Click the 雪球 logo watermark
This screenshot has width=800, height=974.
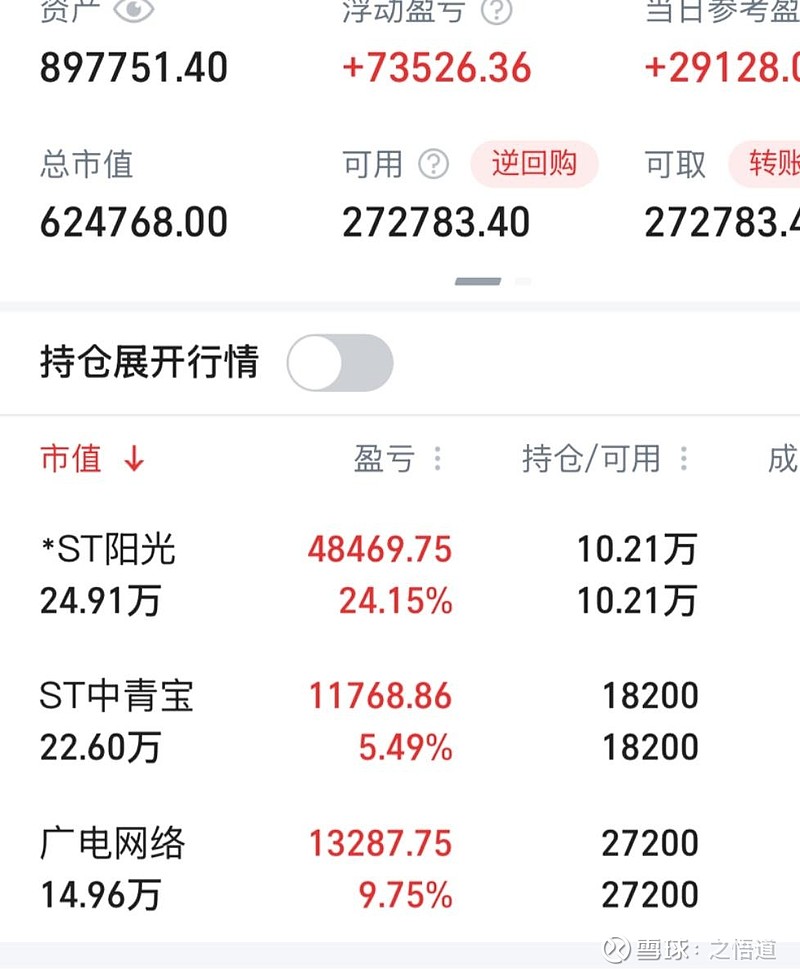coord(618,946)
